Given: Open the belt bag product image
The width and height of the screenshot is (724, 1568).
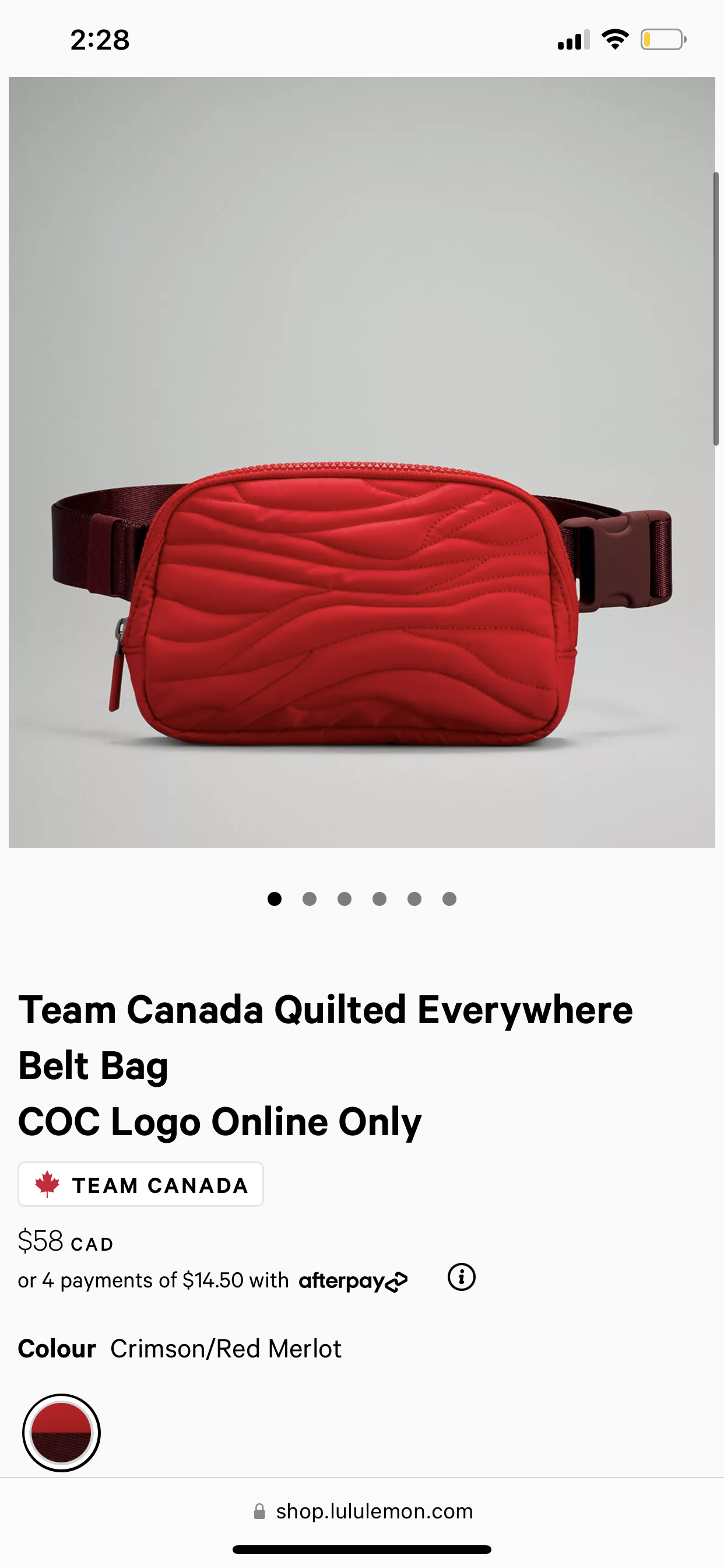Looking at the screenshot, I should coord(361,462).
